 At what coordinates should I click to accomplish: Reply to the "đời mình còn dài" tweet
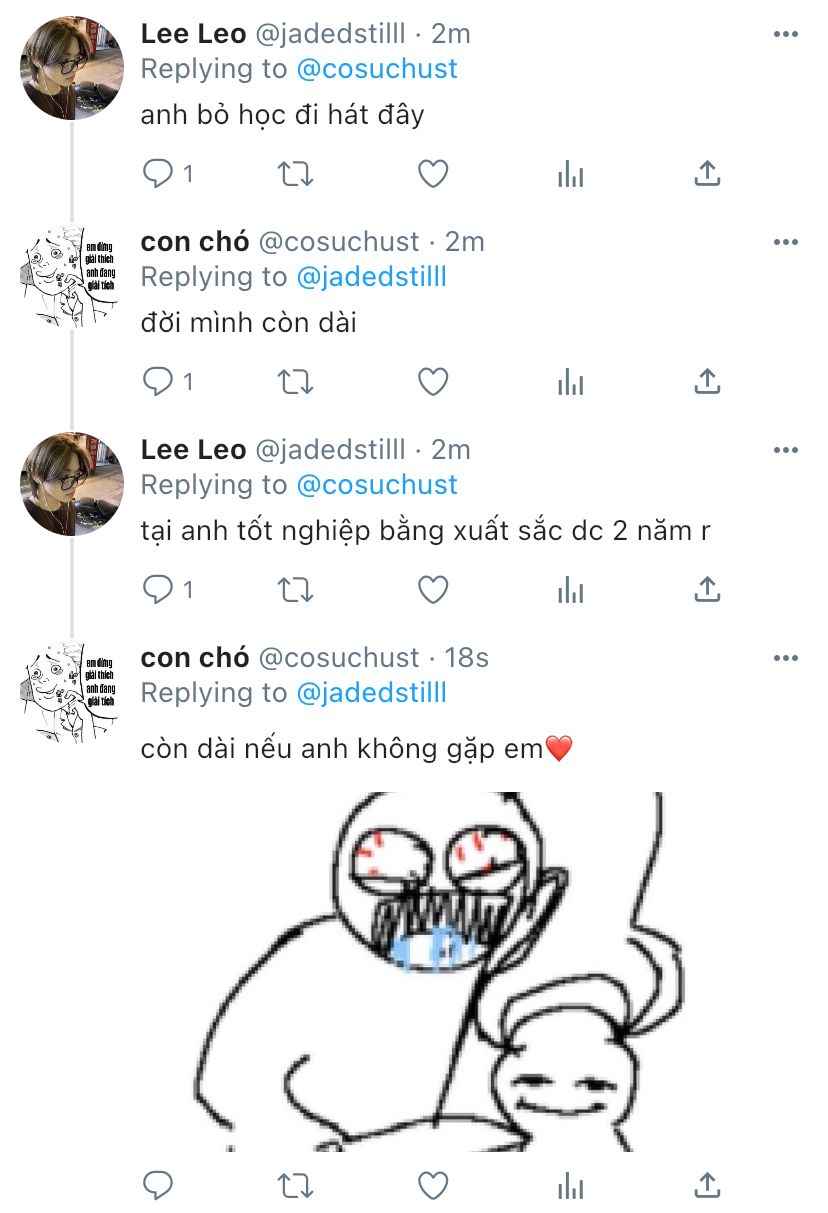point(158,382)
